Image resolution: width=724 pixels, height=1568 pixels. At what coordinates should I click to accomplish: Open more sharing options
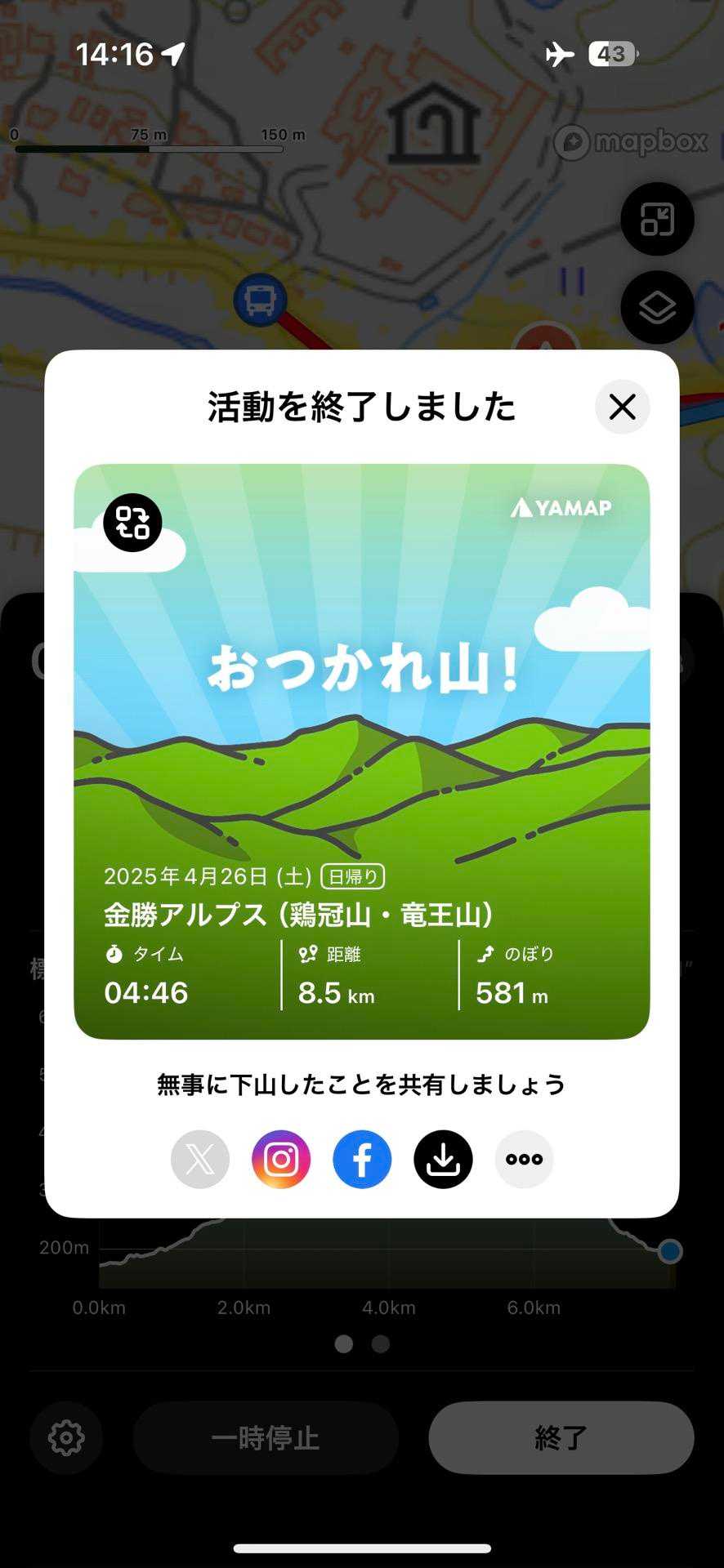click(524, 1159)
